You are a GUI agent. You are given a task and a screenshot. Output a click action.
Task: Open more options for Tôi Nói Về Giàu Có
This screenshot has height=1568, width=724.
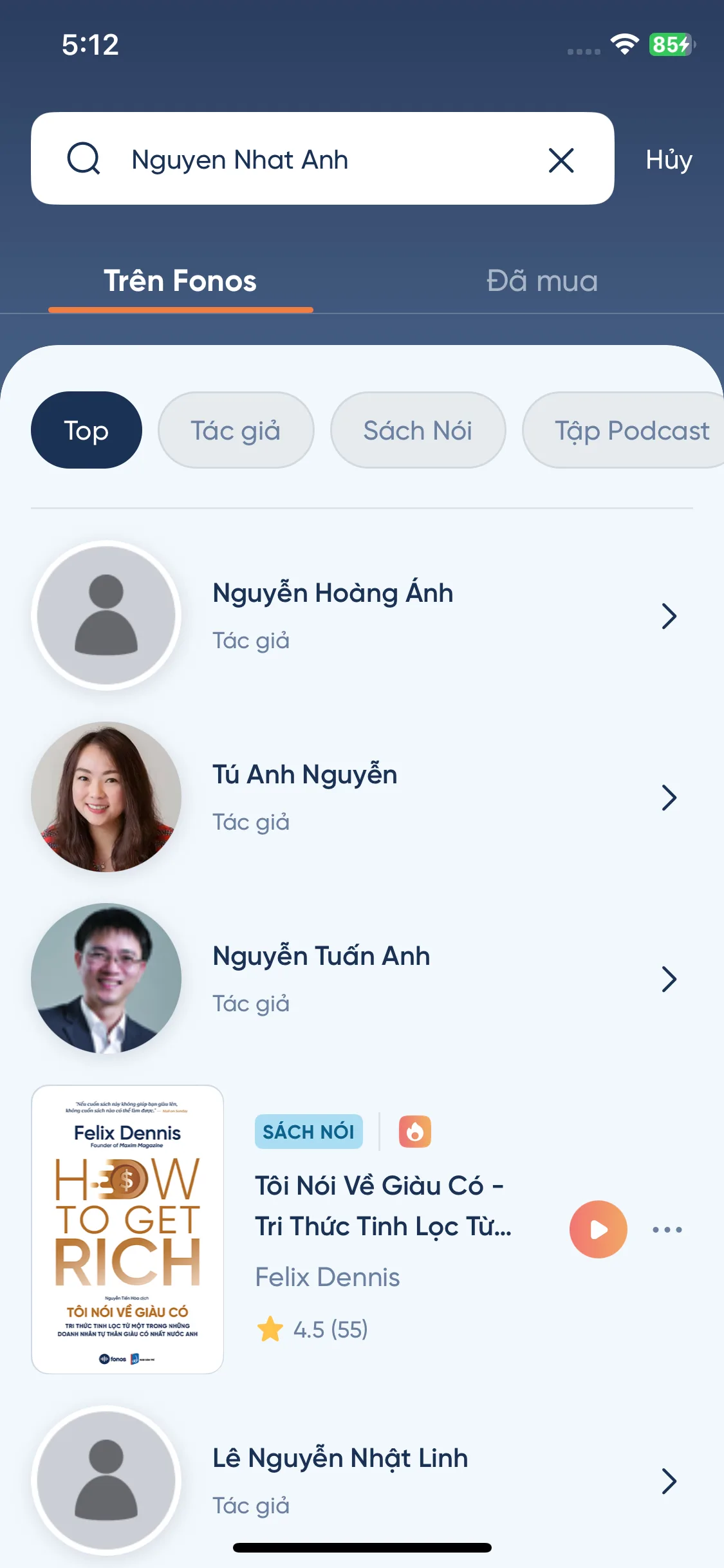(x=667, y=1229)
